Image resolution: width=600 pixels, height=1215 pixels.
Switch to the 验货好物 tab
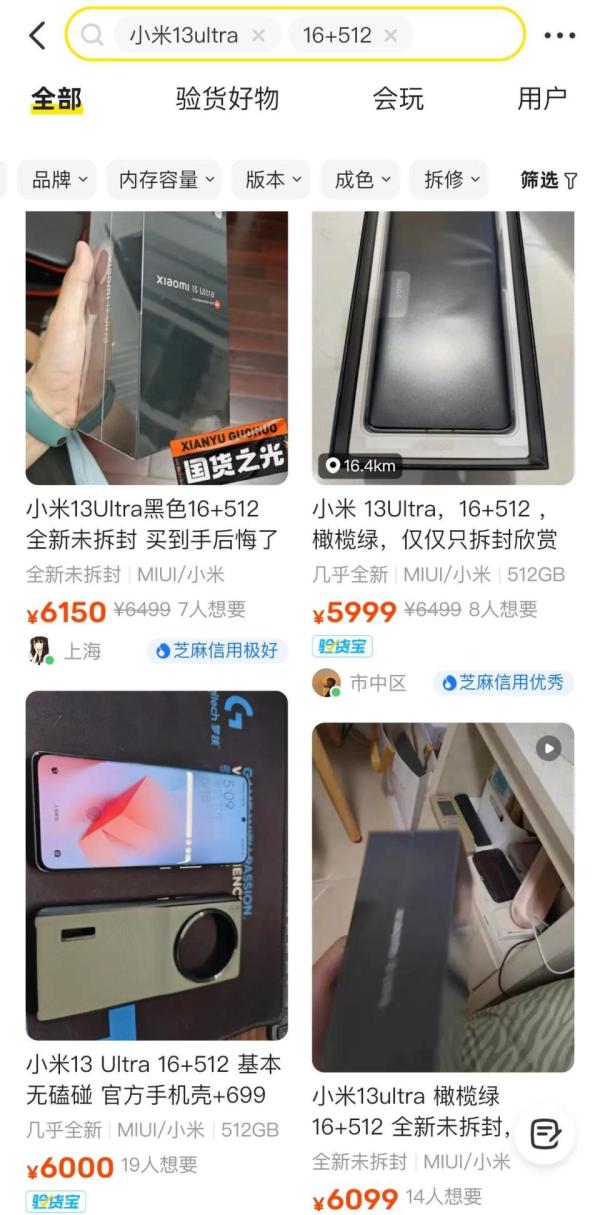(x=227, y=98)
